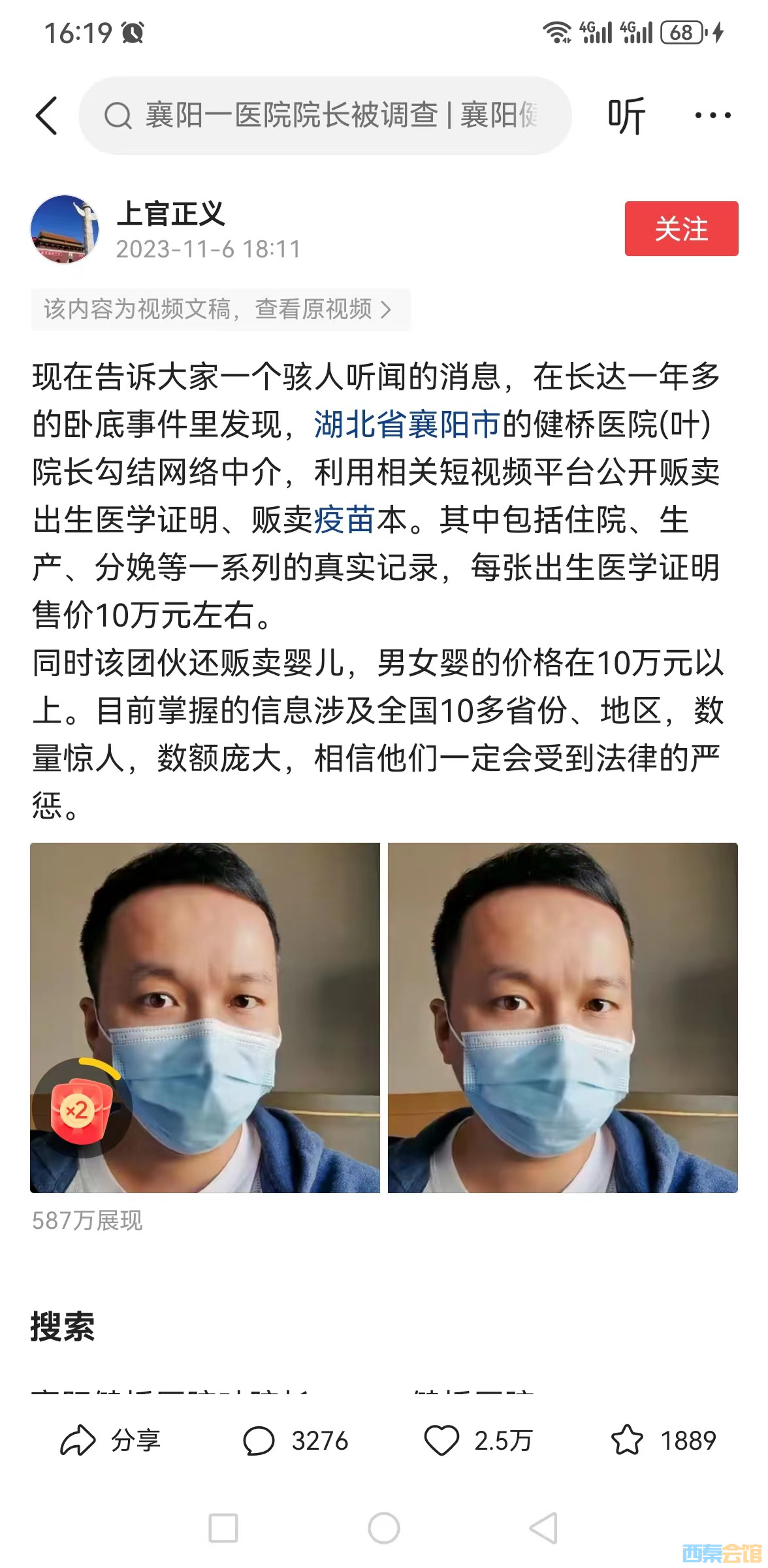This screenshot has width=768, height=1568.
Task: Bookmark the post with the star icon
Action: (627, 1441)
